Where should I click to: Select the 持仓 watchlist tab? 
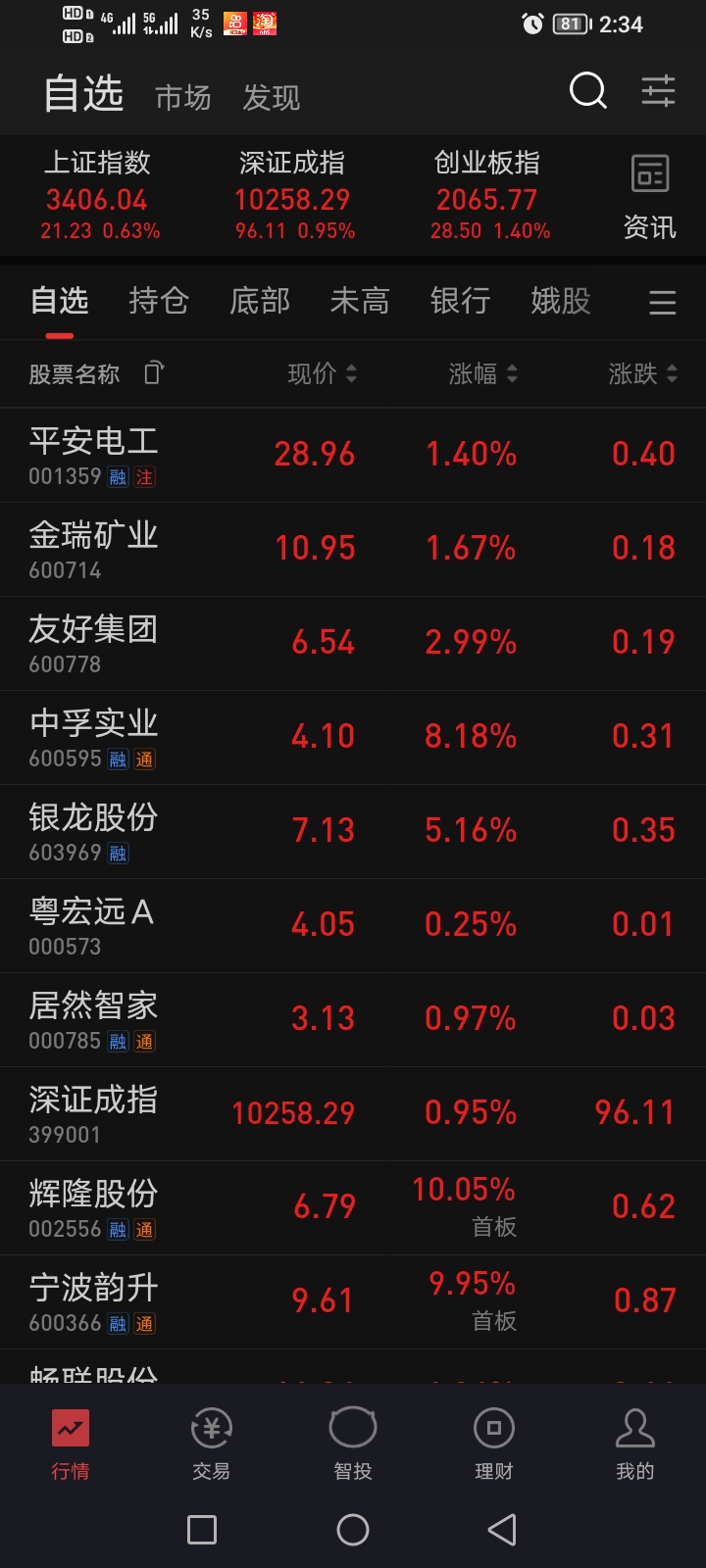pyautogui.click(x=159, y=301)
